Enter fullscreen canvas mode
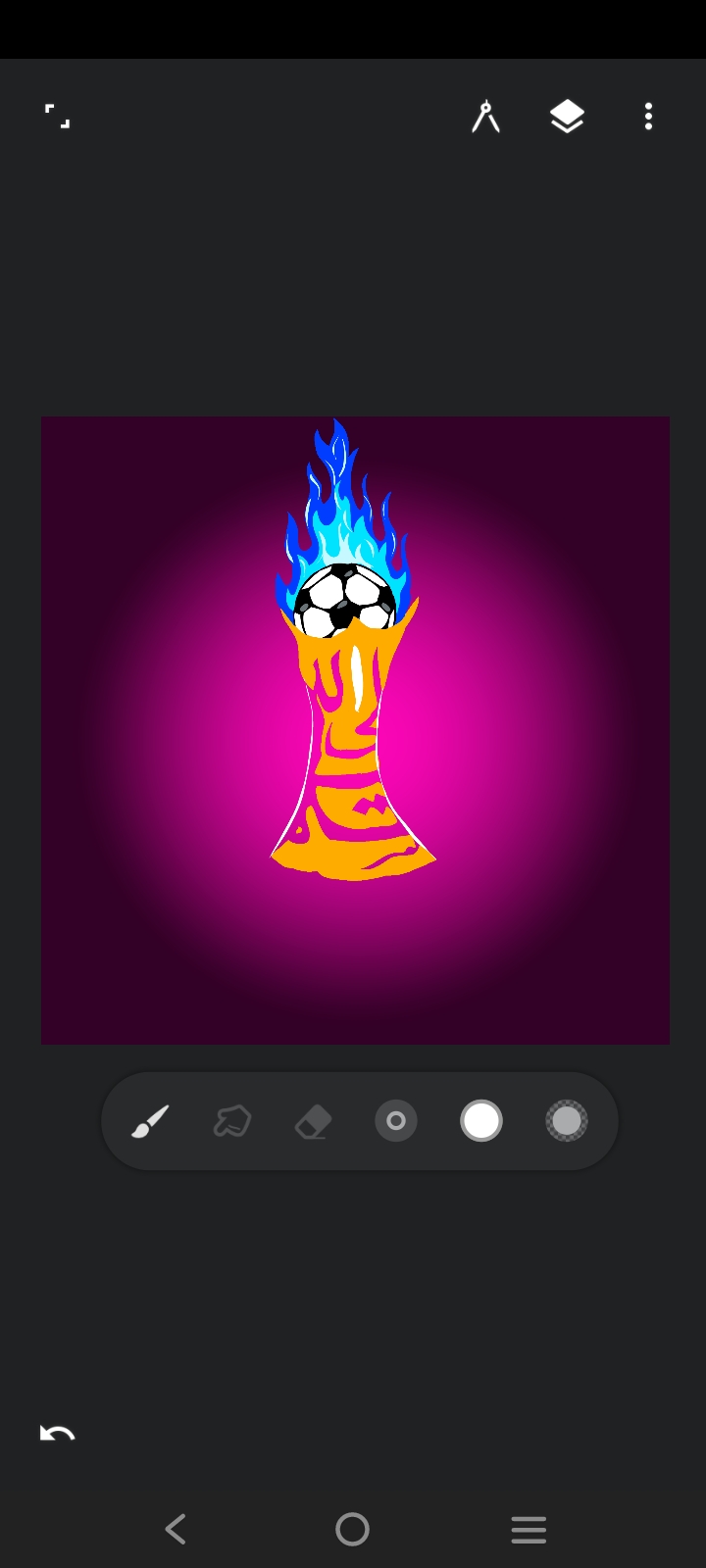This screenshot has width=706, height=1568. point(58,117)
